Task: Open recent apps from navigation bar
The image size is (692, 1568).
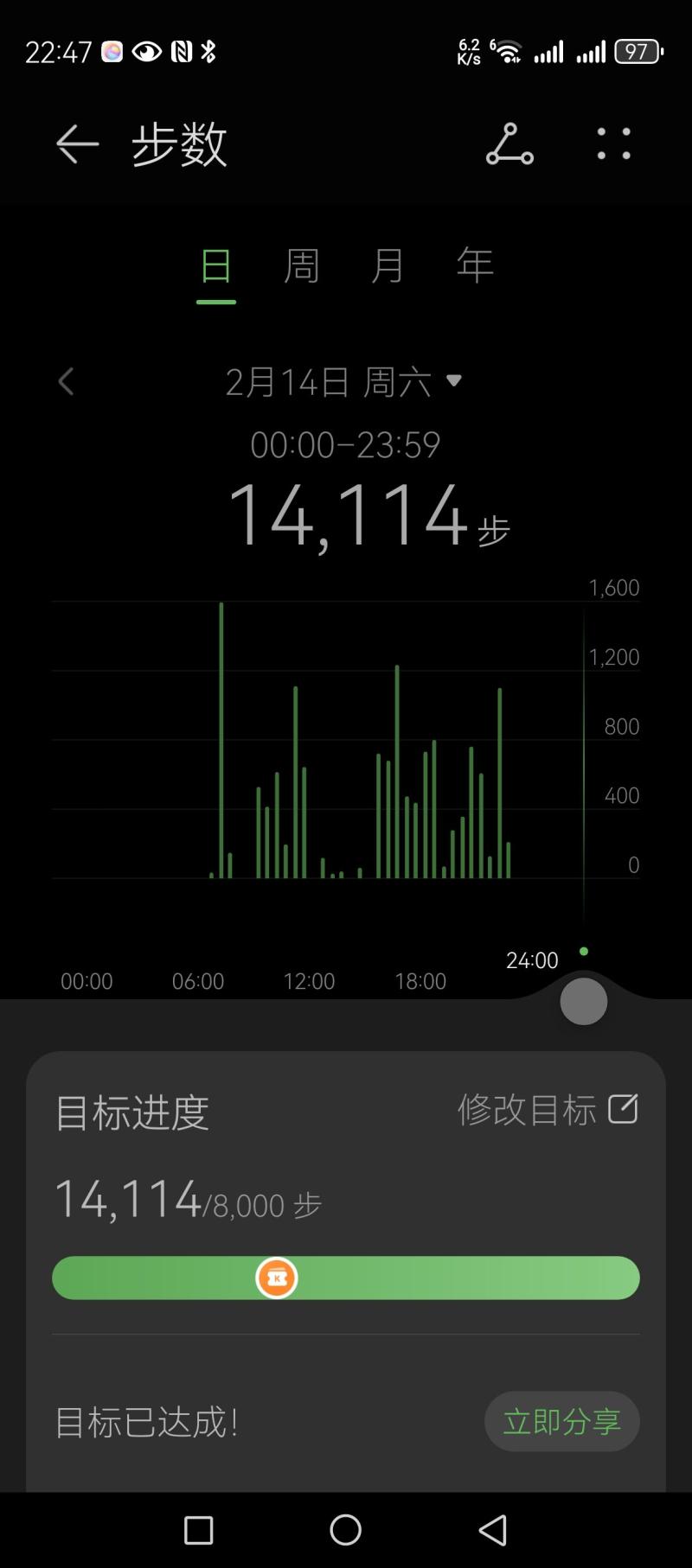Action: (199, 1530)
